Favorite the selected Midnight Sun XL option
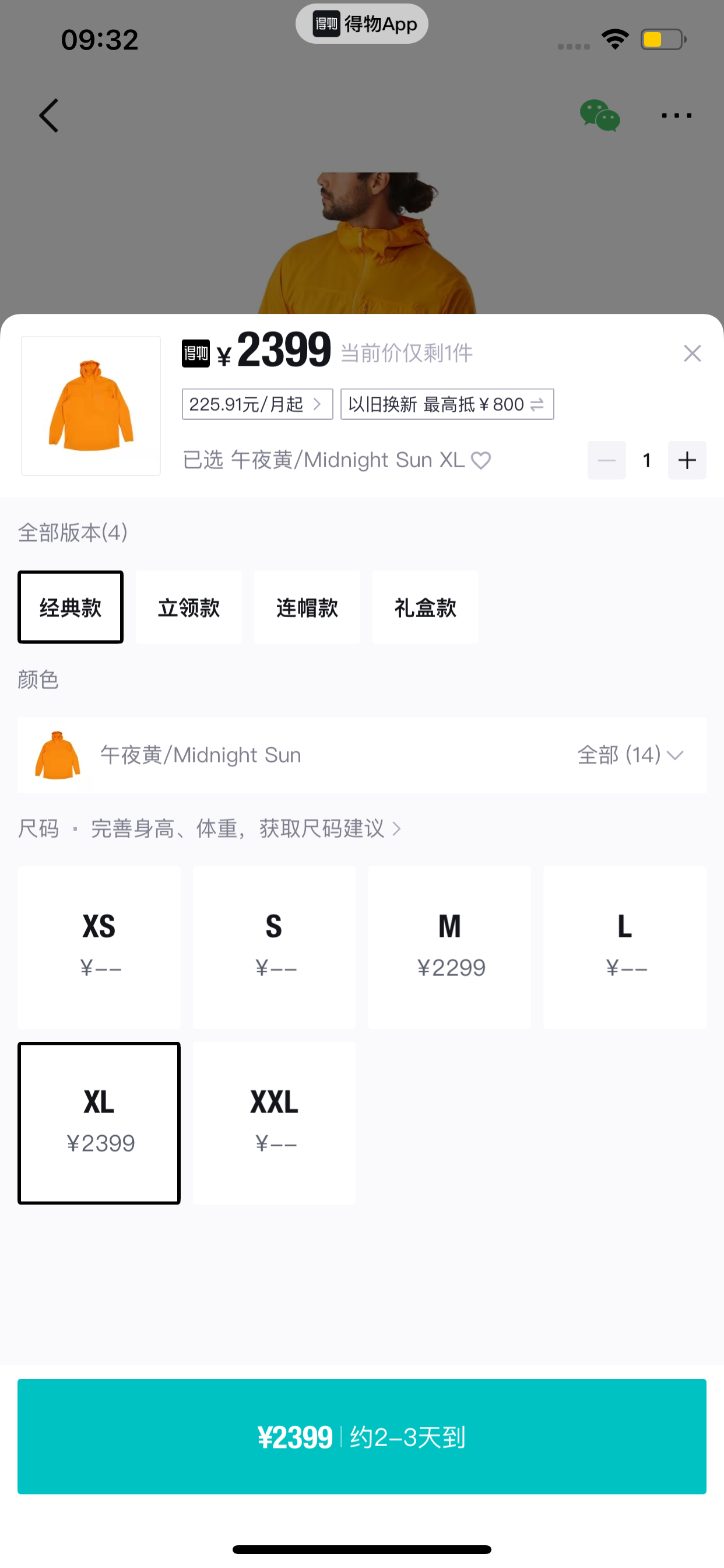 point(481,460)
